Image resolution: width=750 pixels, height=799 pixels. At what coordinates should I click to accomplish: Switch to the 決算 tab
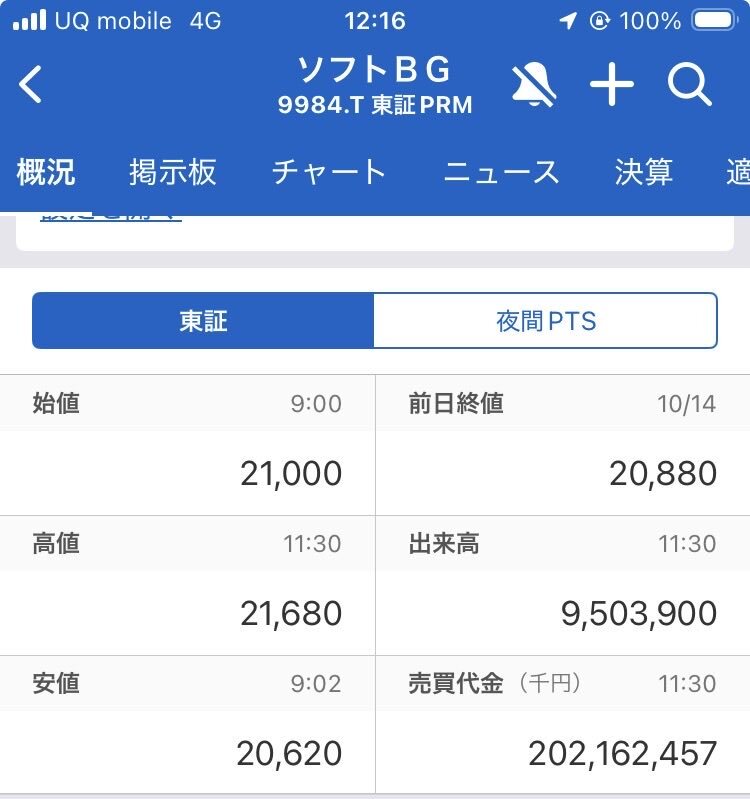point(644,172)
